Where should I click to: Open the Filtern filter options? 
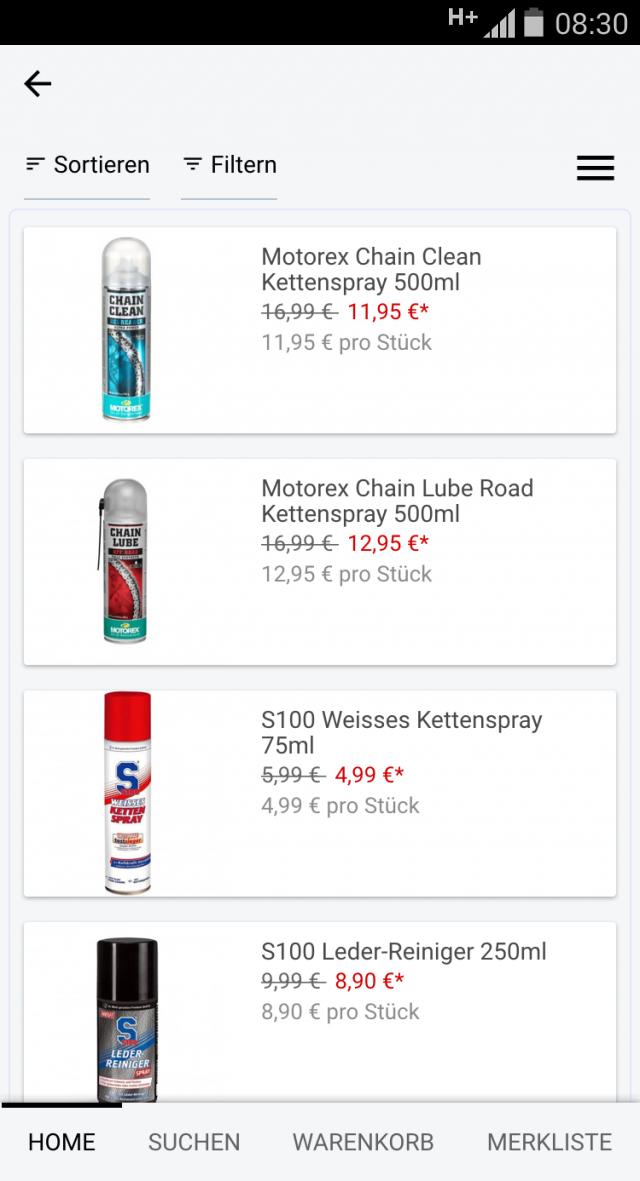click(229, 165)
